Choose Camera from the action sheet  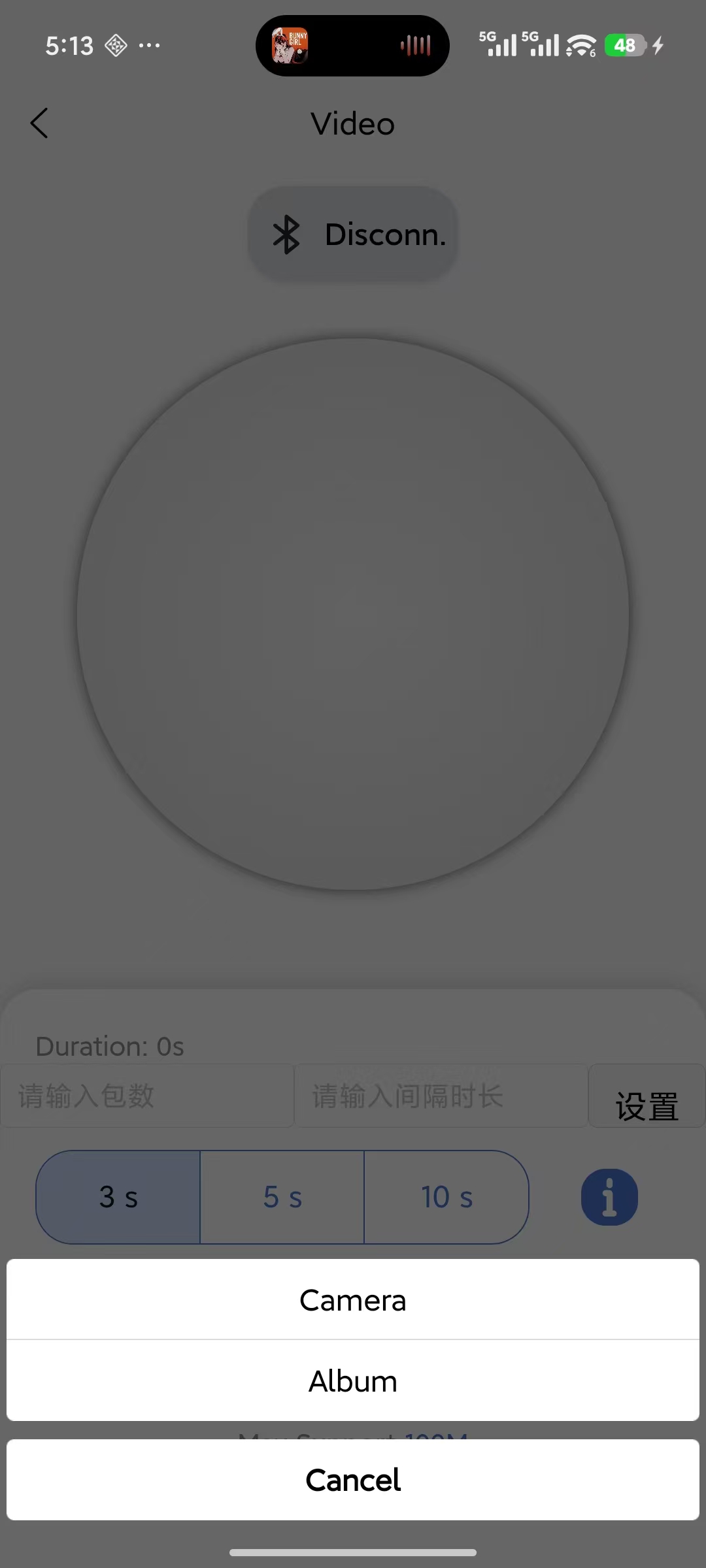[352, 1299]
